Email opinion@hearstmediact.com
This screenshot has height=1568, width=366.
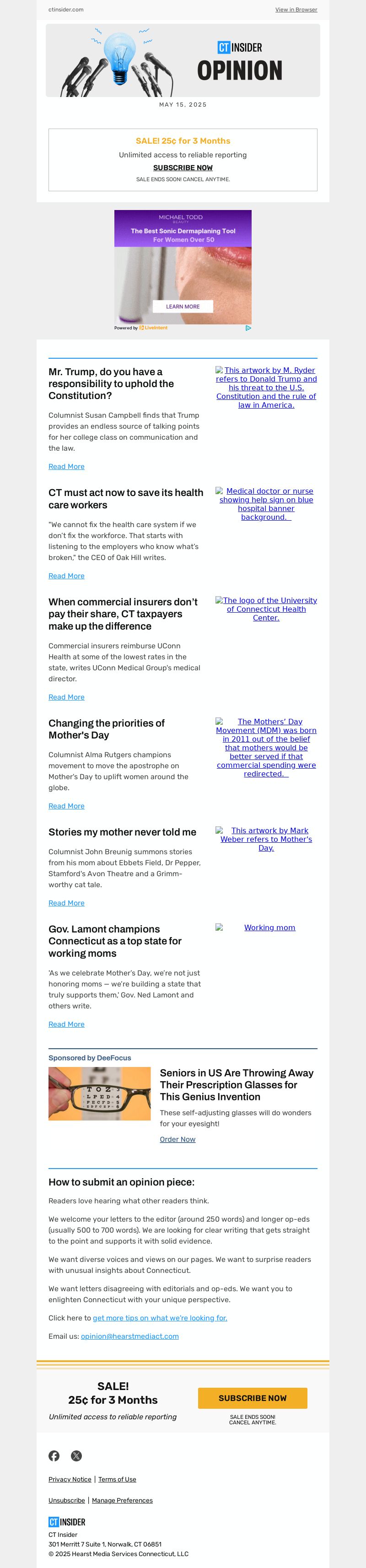pyautogui.click(x=130, y=1336)
